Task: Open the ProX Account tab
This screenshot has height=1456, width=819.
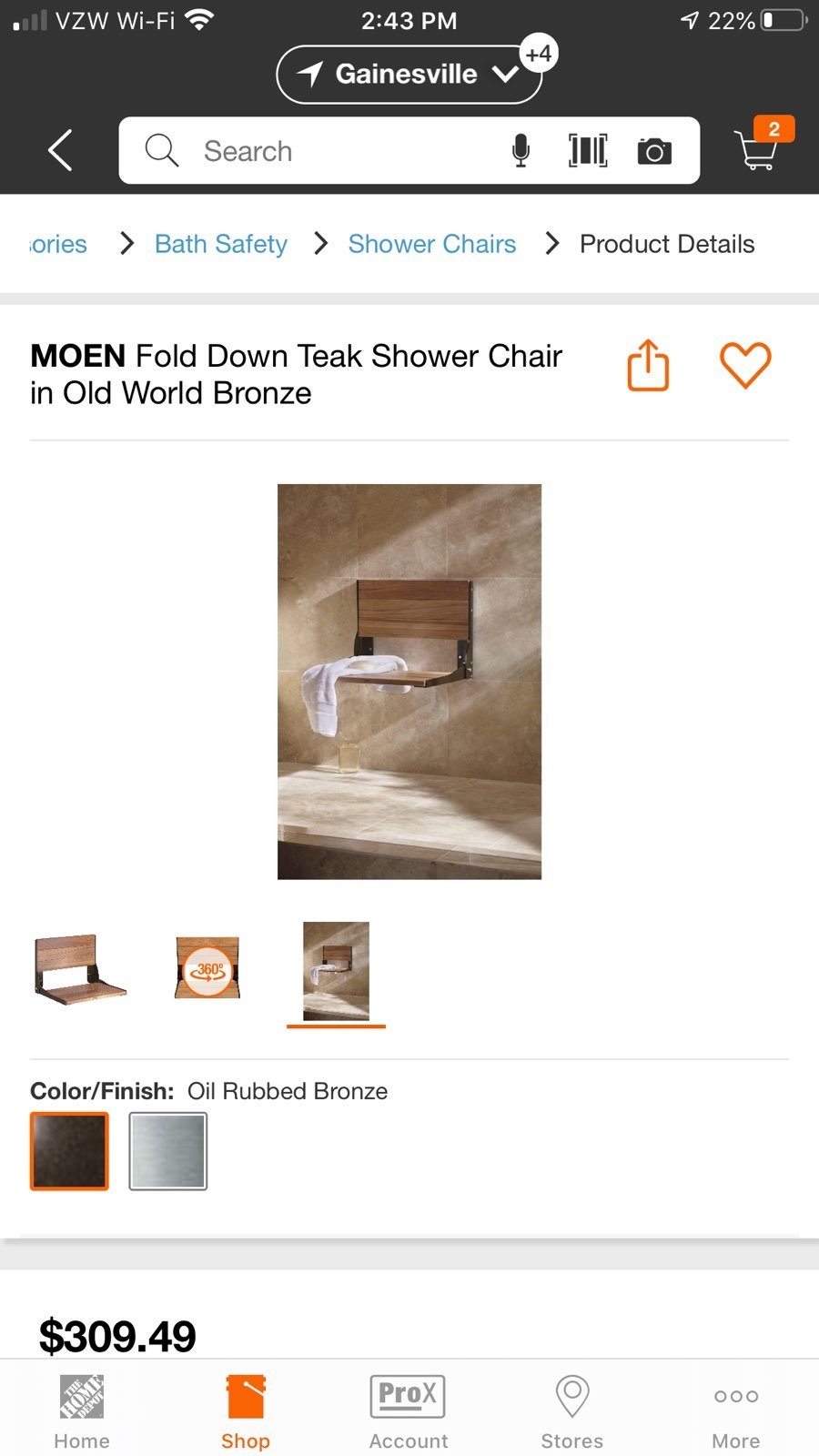Action: click(409, 1411)
